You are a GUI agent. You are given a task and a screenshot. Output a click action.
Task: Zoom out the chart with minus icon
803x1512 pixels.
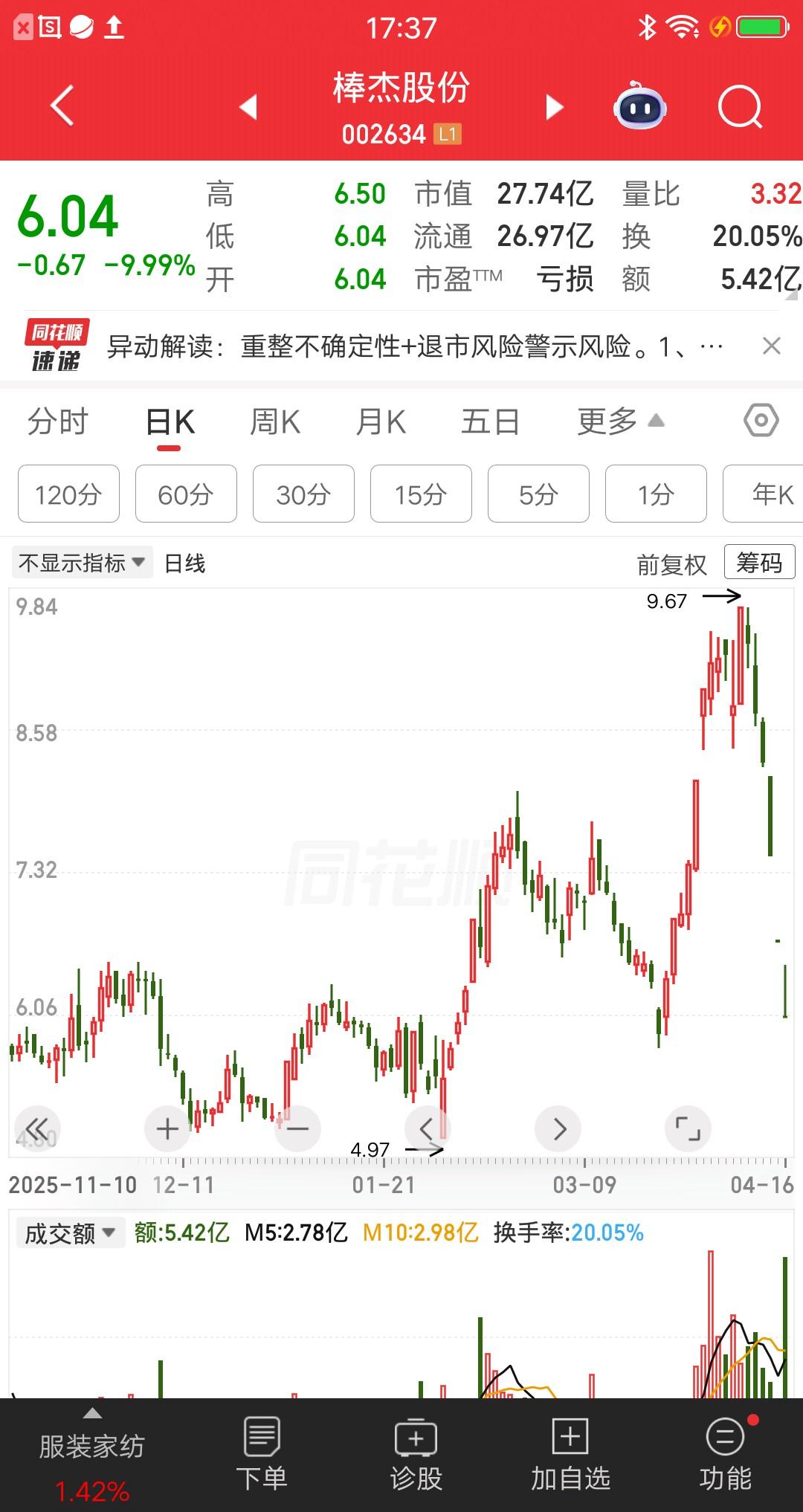(x=297, y=1128)
